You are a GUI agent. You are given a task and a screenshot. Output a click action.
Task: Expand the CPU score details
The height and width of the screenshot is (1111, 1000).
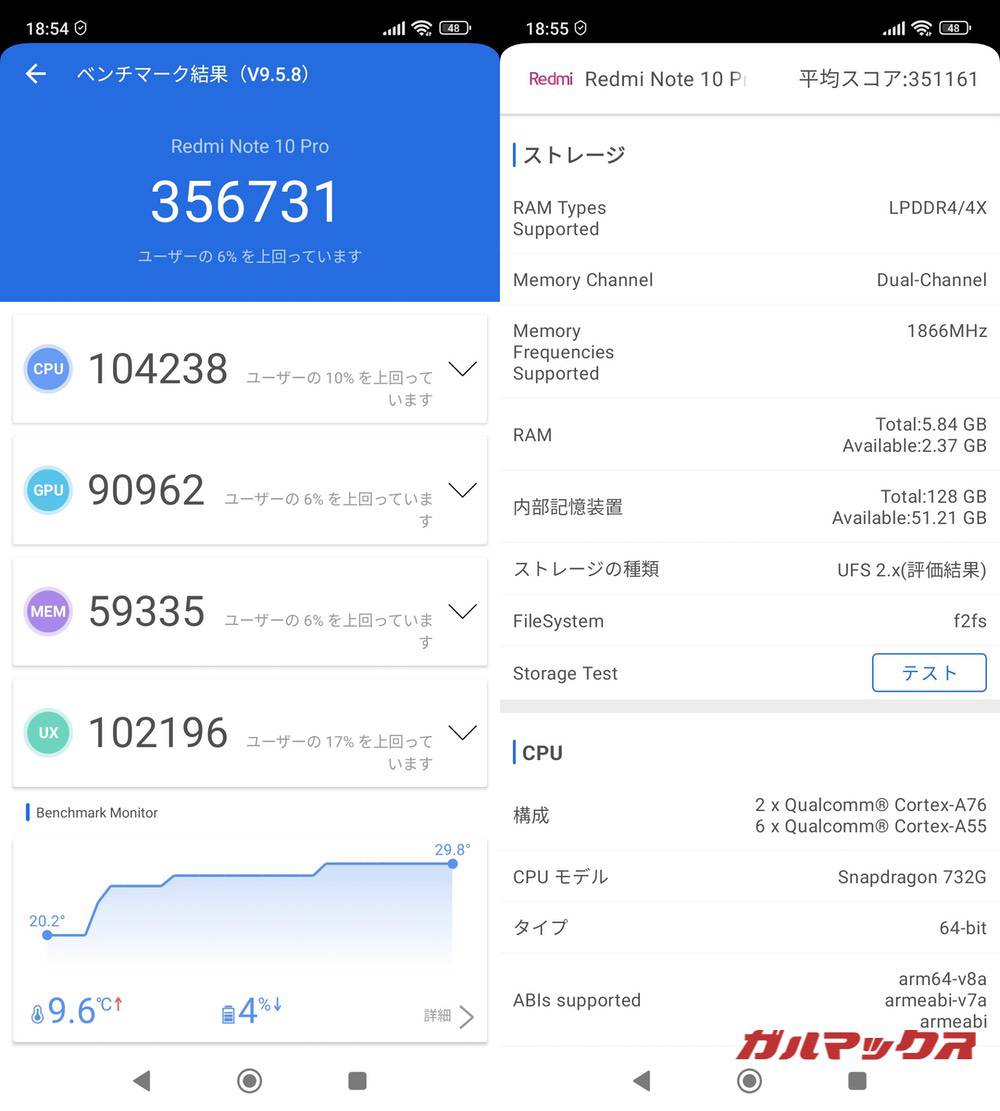tap(462, 368)
